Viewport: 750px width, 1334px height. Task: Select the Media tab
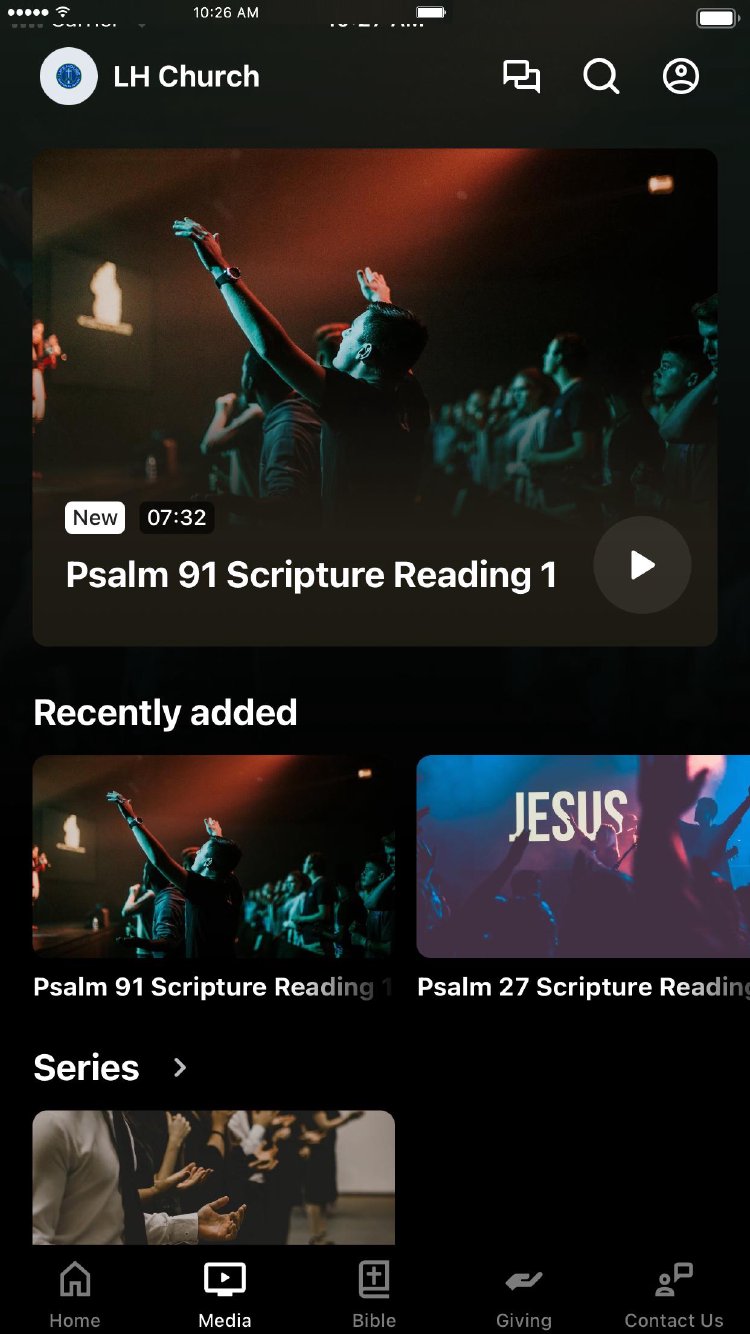click(x=225, y=1294)
